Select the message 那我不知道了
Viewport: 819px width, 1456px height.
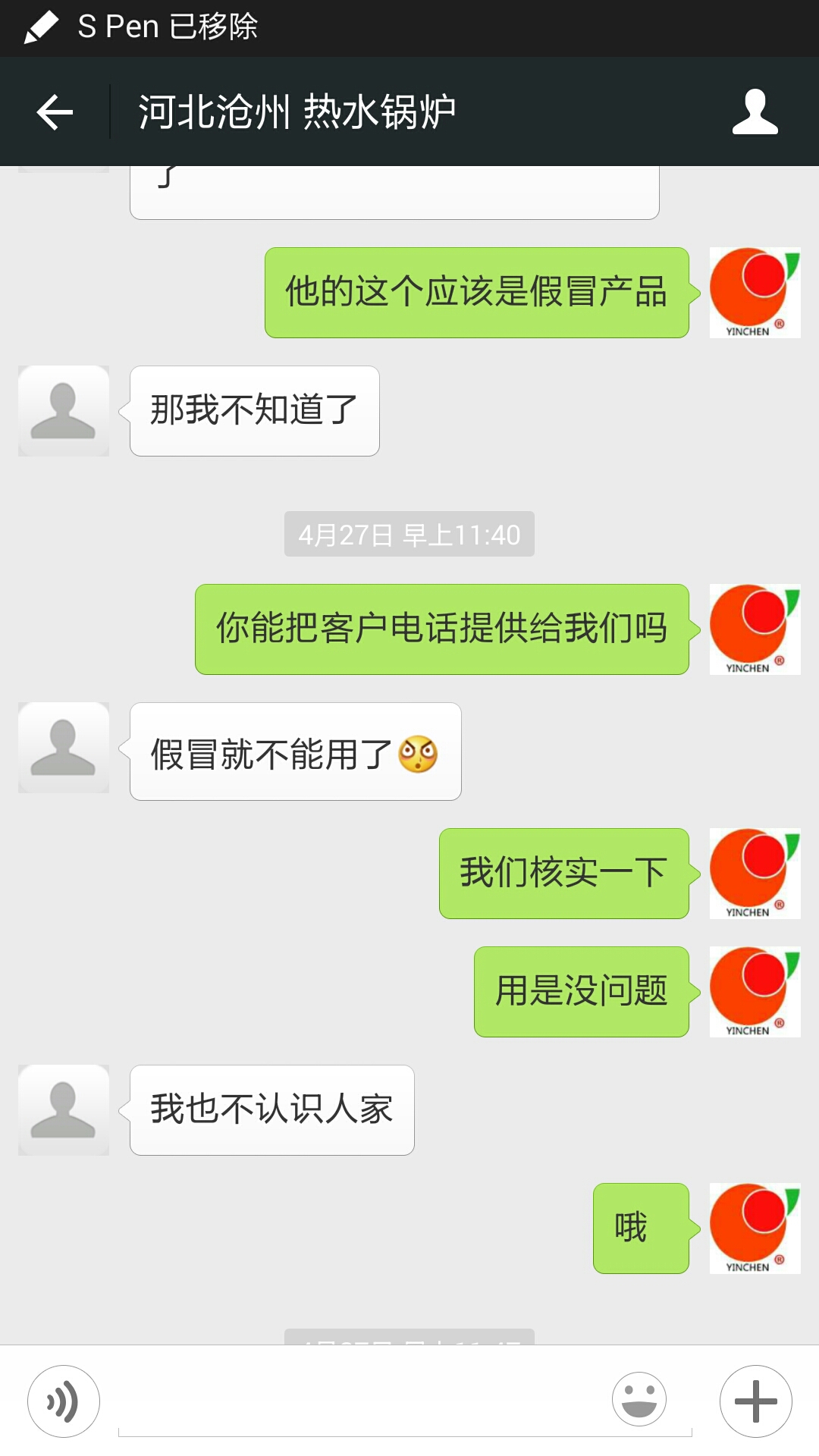(254, 410)
